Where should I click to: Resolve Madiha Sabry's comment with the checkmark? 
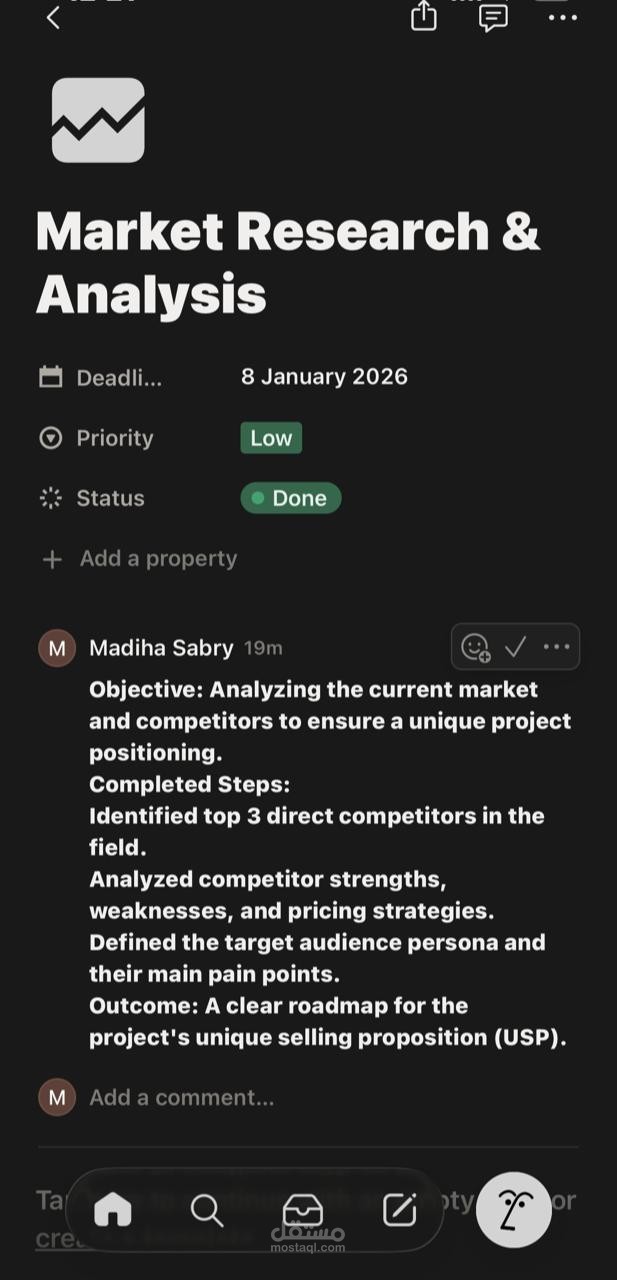(515, 647)
